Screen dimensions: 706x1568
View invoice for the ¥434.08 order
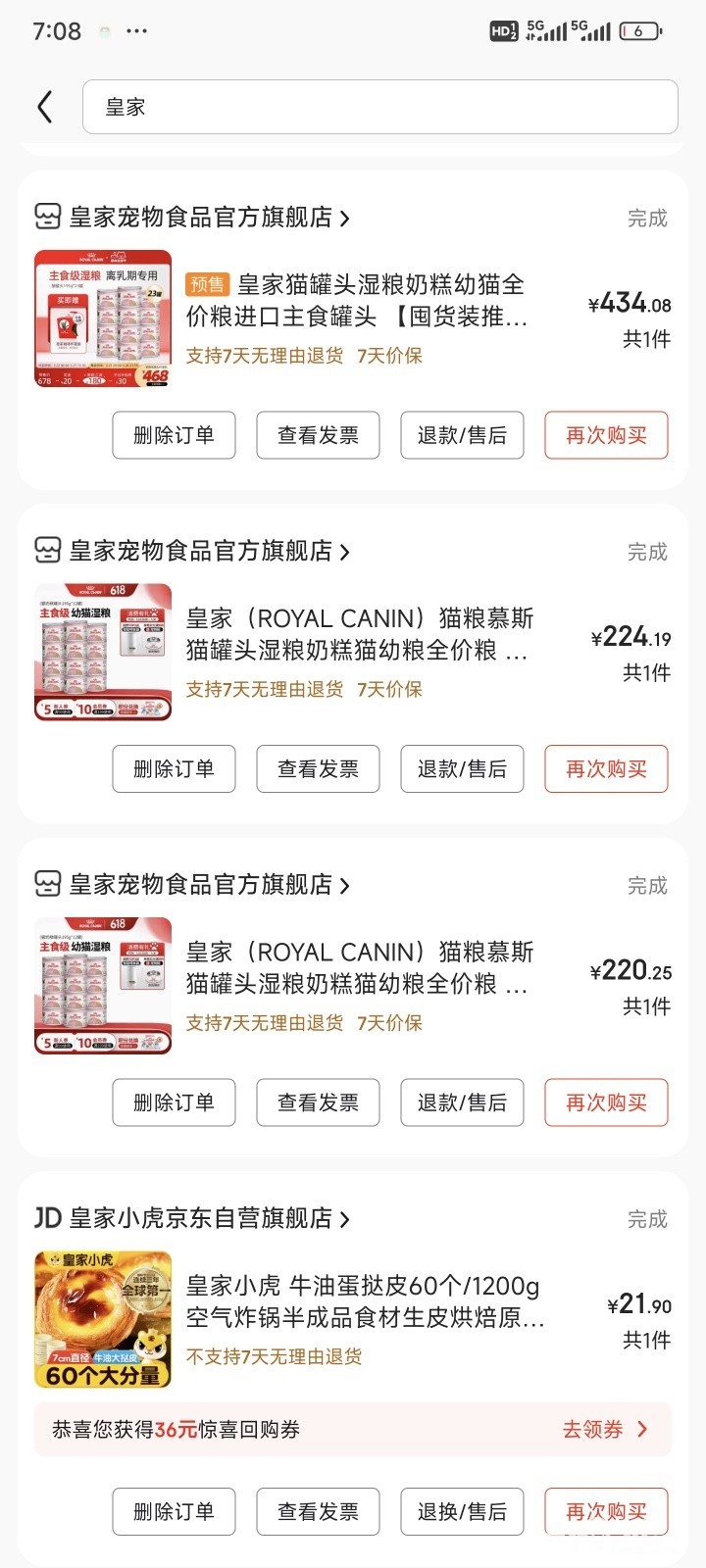(x=318, y=435)
